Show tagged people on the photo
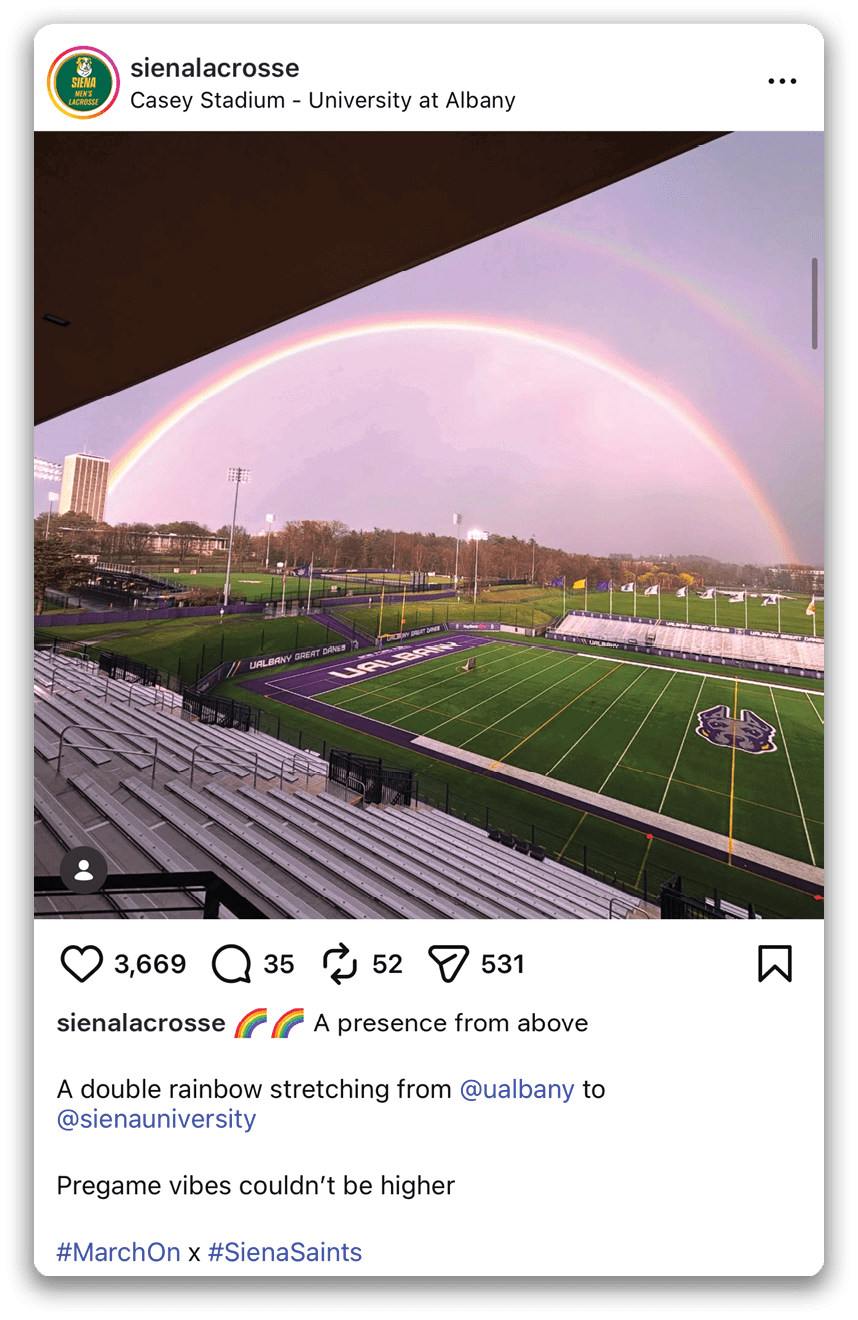Screen dimensions: 858x1320 (84, 871)
